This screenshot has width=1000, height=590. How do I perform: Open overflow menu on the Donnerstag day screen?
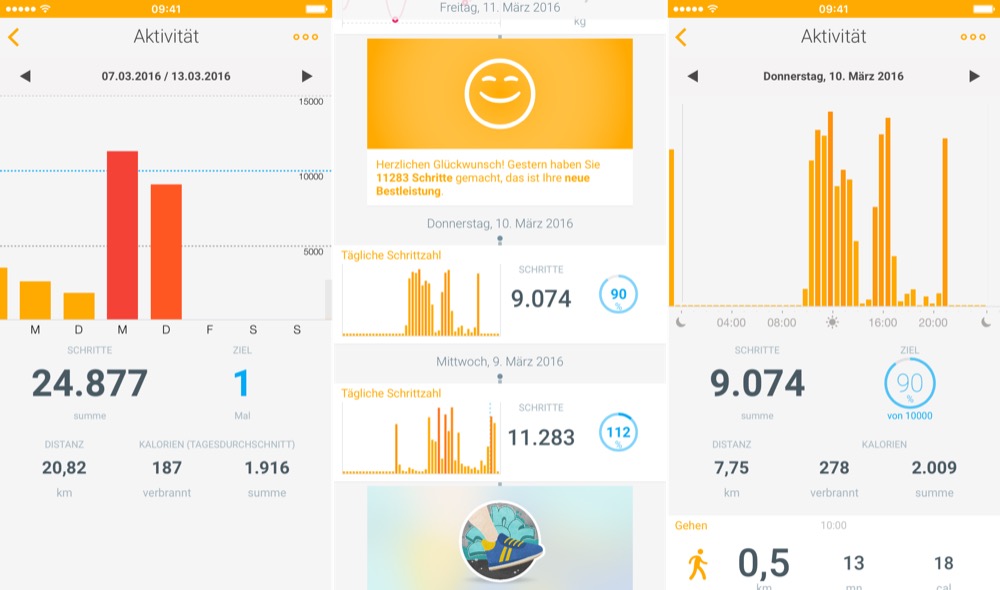click(972, 37)
